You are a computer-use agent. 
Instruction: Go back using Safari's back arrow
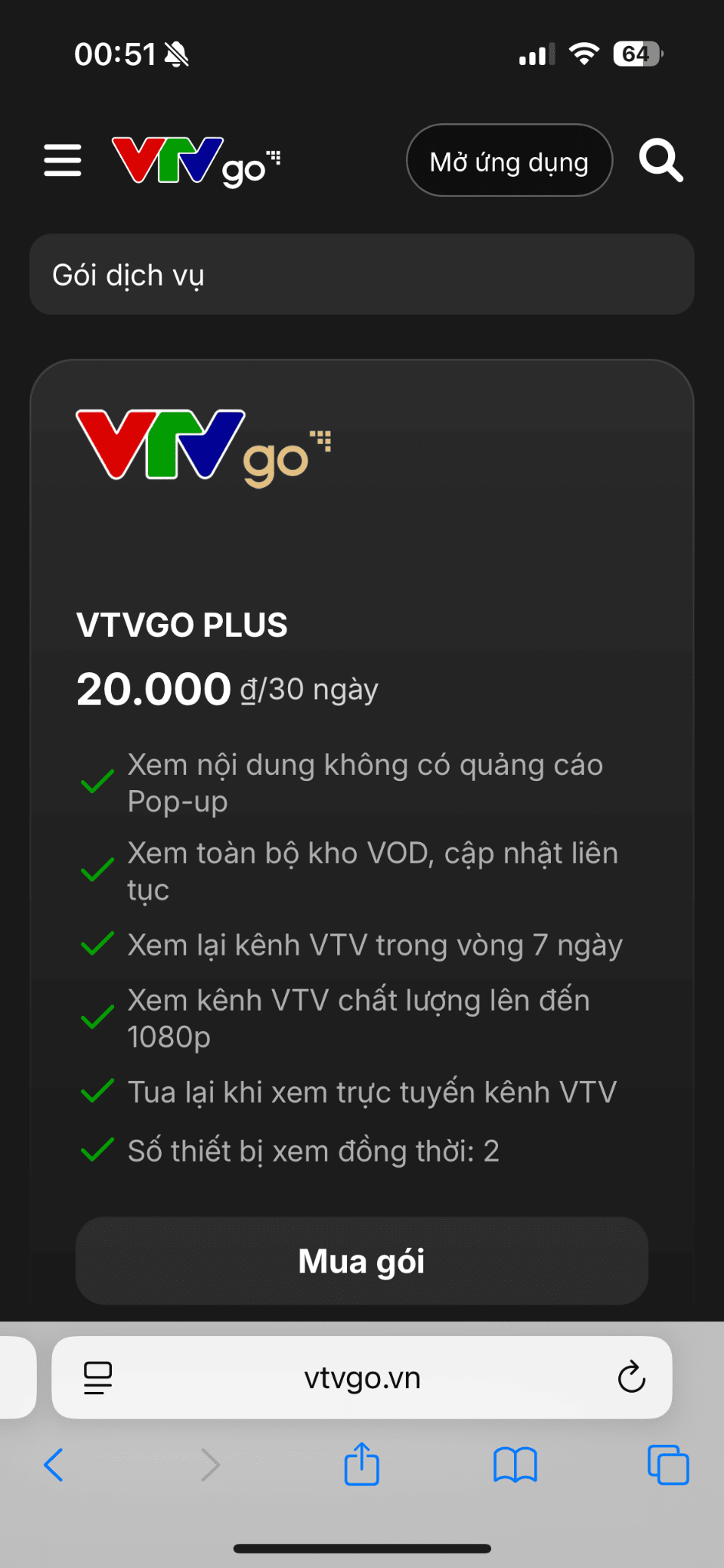tap(54, 1465)
